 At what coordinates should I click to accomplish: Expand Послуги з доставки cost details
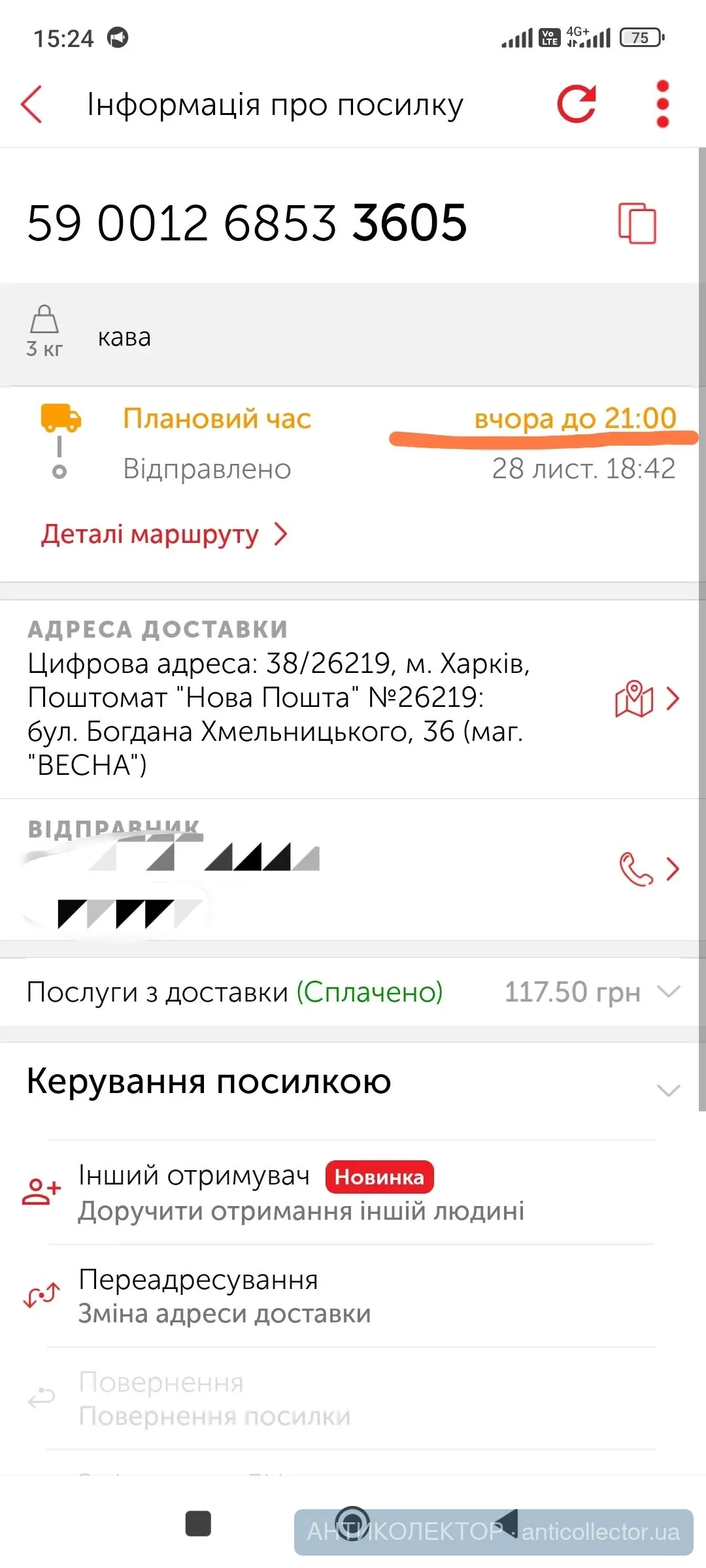pyautogui.click(x=668, y=992)
